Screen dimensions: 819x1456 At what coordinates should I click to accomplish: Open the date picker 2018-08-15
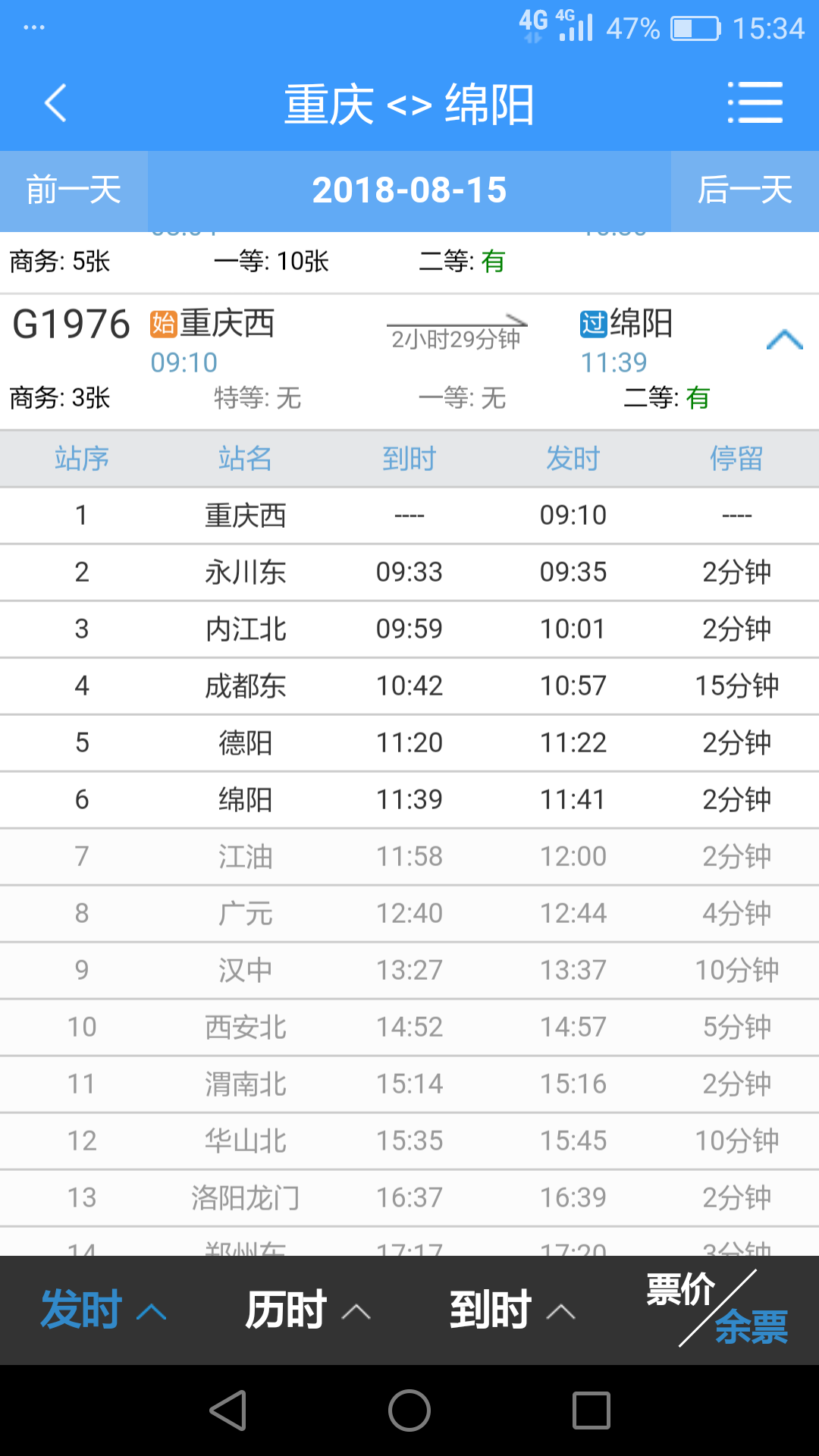pos(409,190)
